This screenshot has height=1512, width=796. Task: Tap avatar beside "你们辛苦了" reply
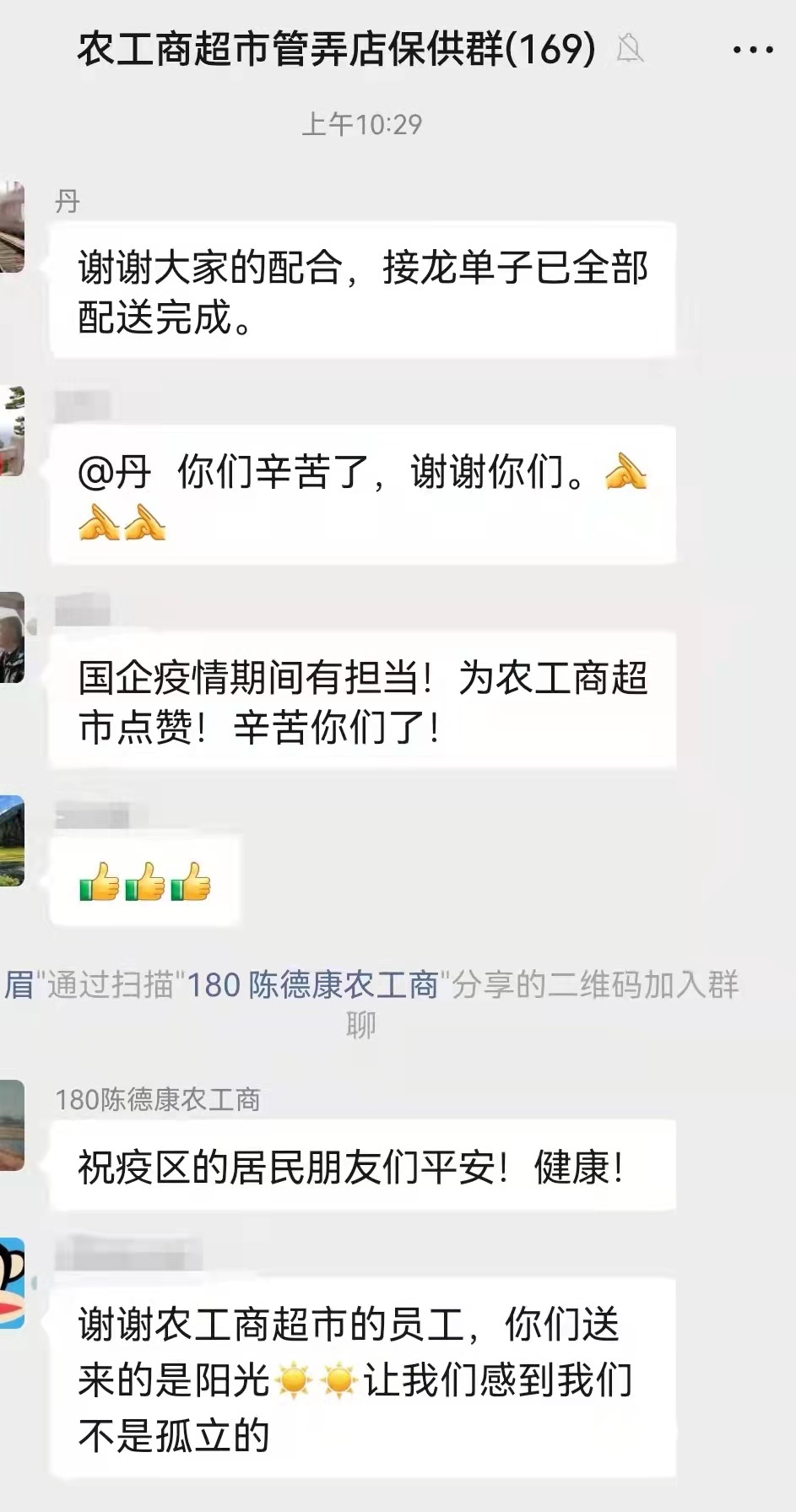pyautogui.click(x=12, y=431)
